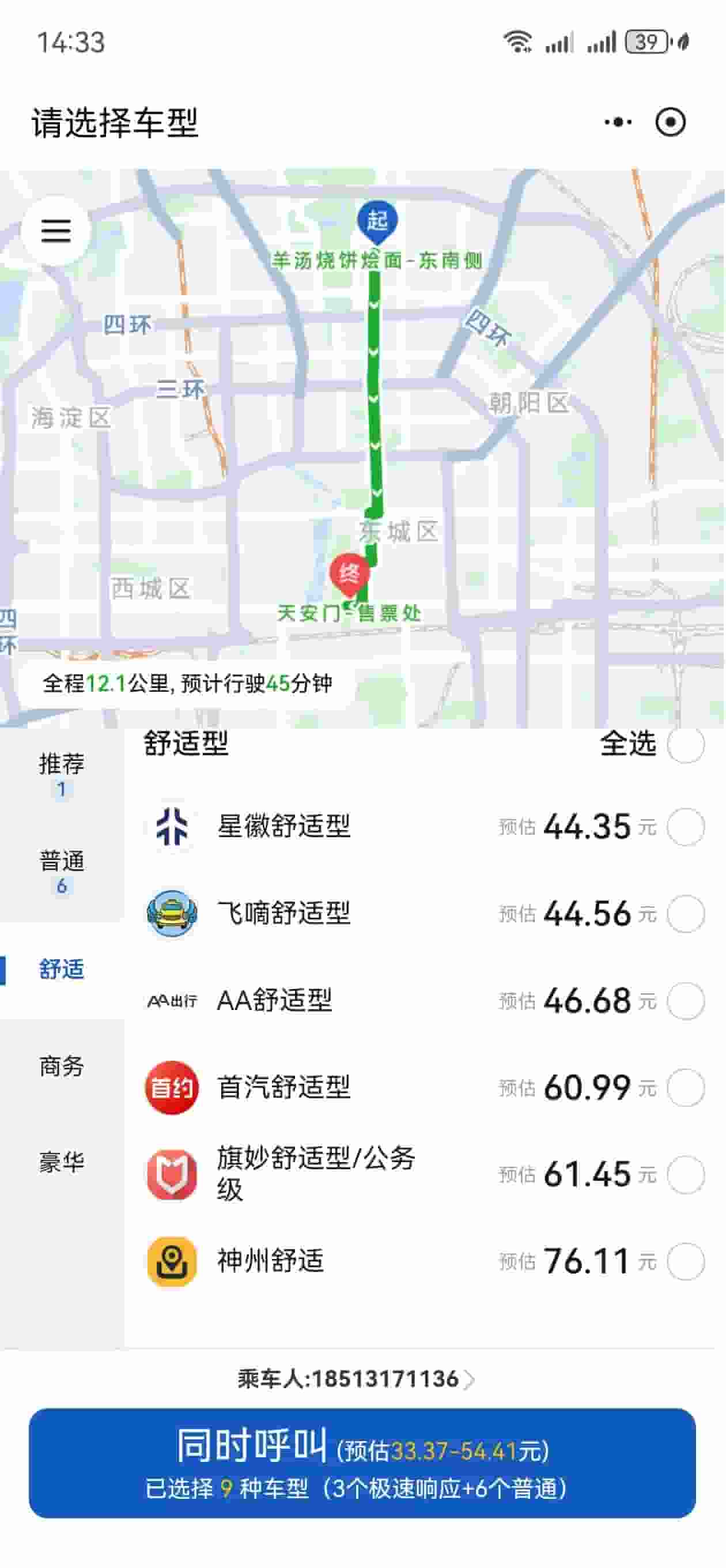Image resolution: width=726 pixels, height=1568 pixels.
Task: Select 首汽舒适型 at 60.99 元
Action: (685, 1088)
